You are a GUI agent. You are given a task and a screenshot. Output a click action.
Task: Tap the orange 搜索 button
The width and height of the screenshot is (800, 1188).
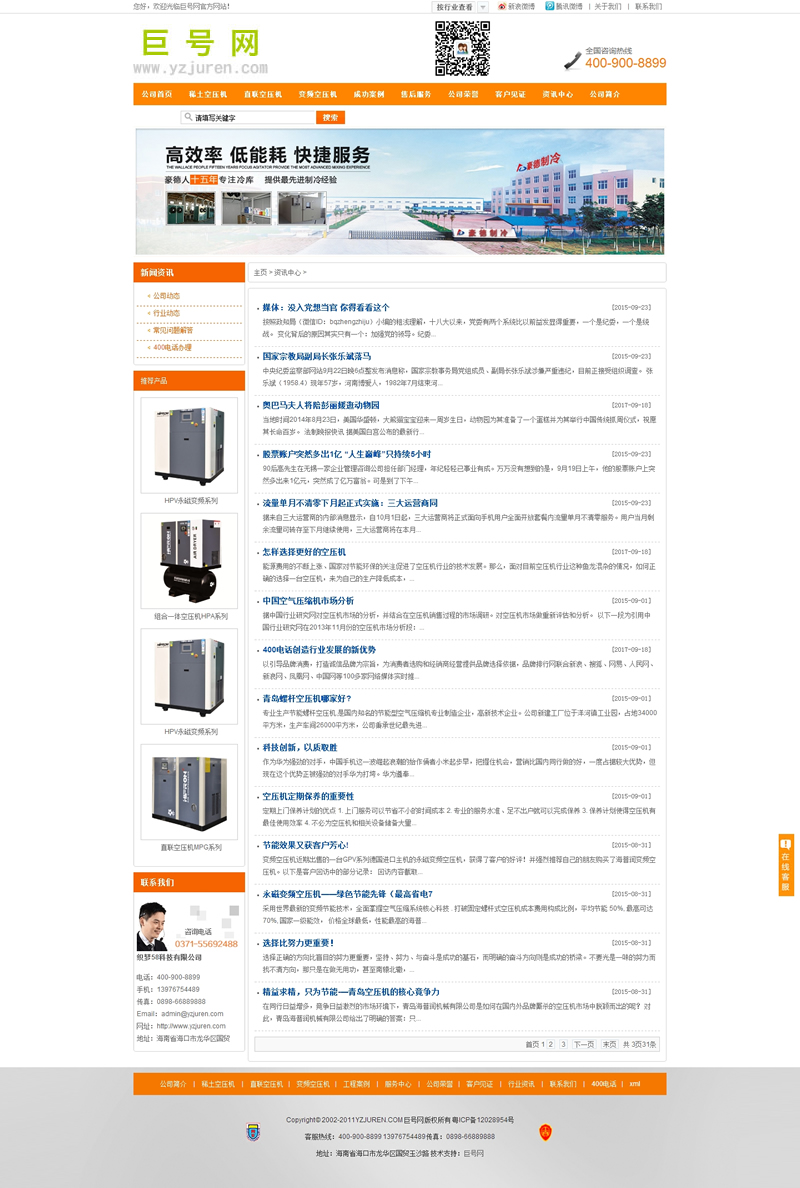tap(330, 118)
